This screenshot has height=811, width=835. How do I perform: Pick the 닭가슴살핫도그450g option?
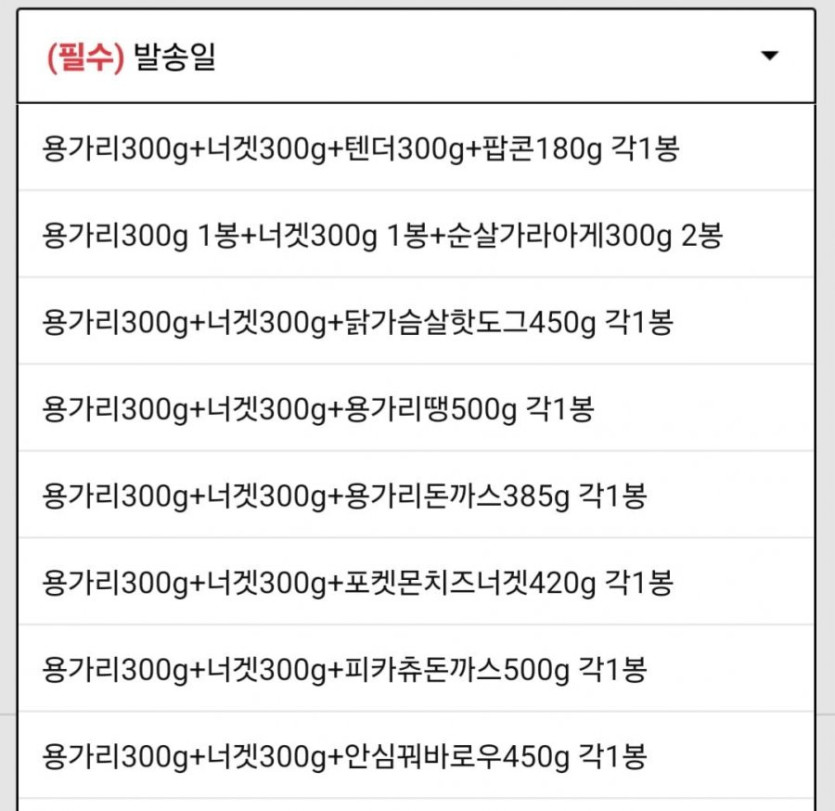357,323
